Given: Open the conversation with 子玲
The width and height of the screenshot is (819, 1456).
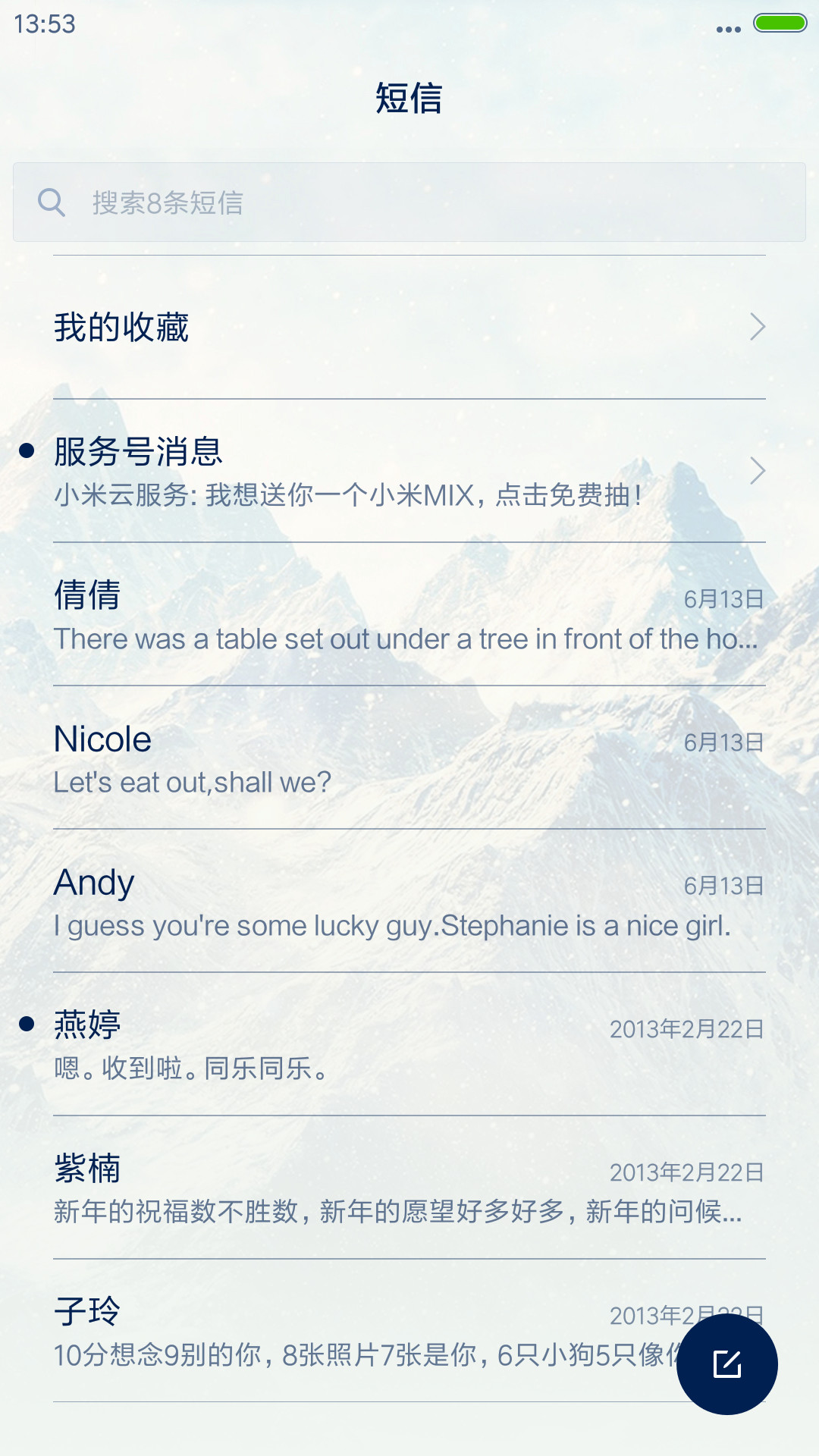Looking at the screenshot, I should [364, 1331].
